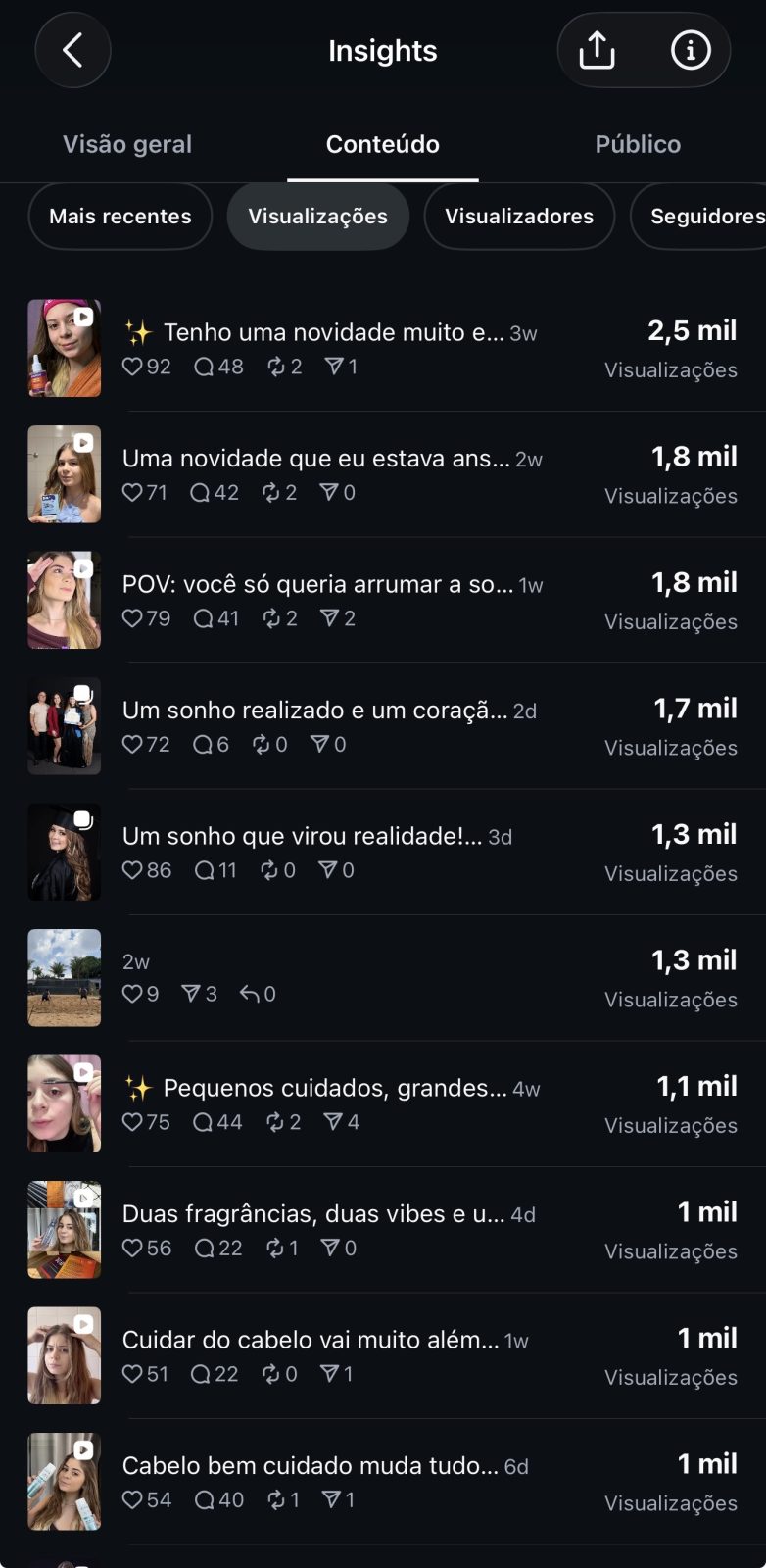Open the post 'Tenho uma novidade muito e...'
Image resolution: width=766 pixels, height=1568 pixels.
383,348
